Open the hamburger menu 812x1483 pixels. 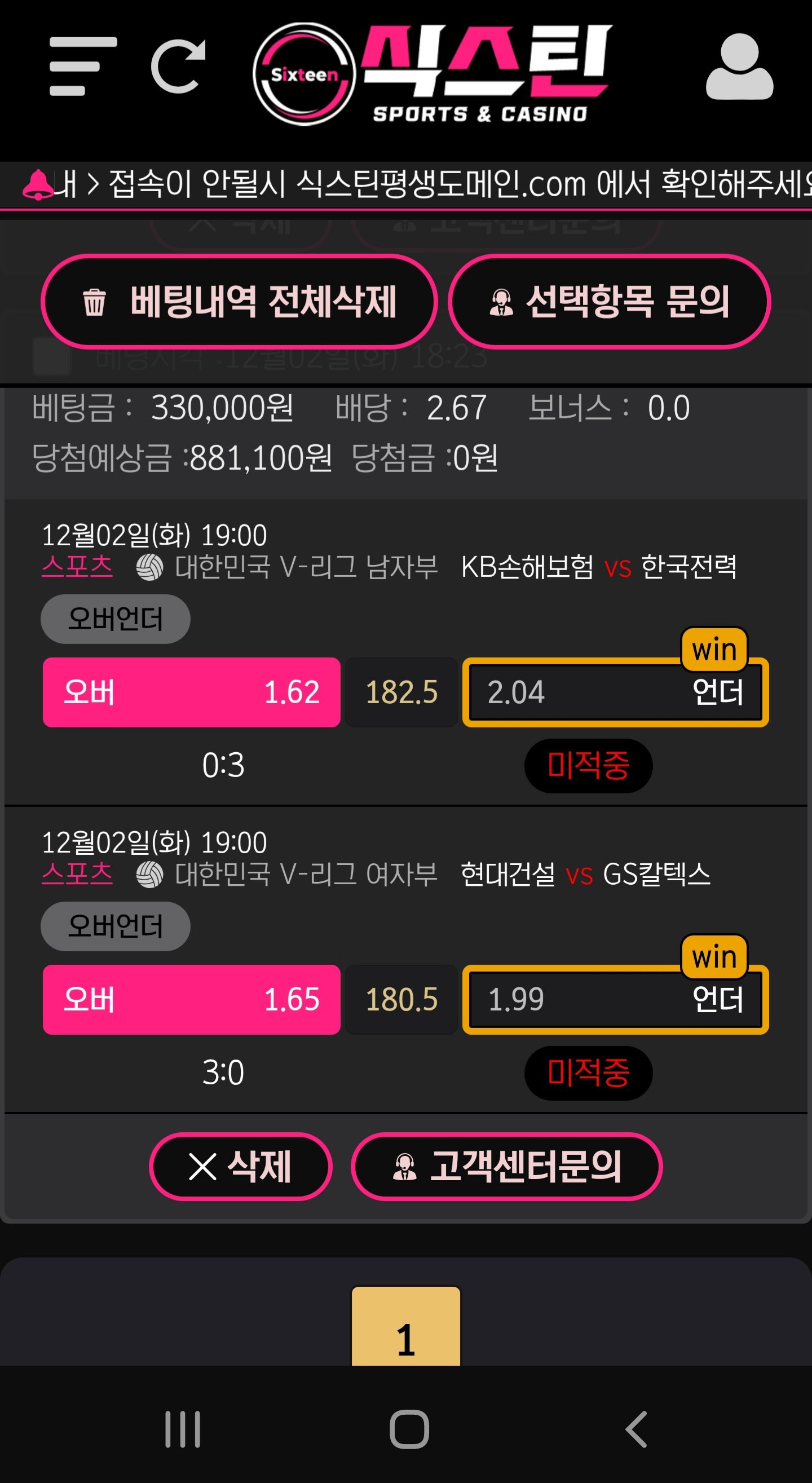[x=83, y=67]
